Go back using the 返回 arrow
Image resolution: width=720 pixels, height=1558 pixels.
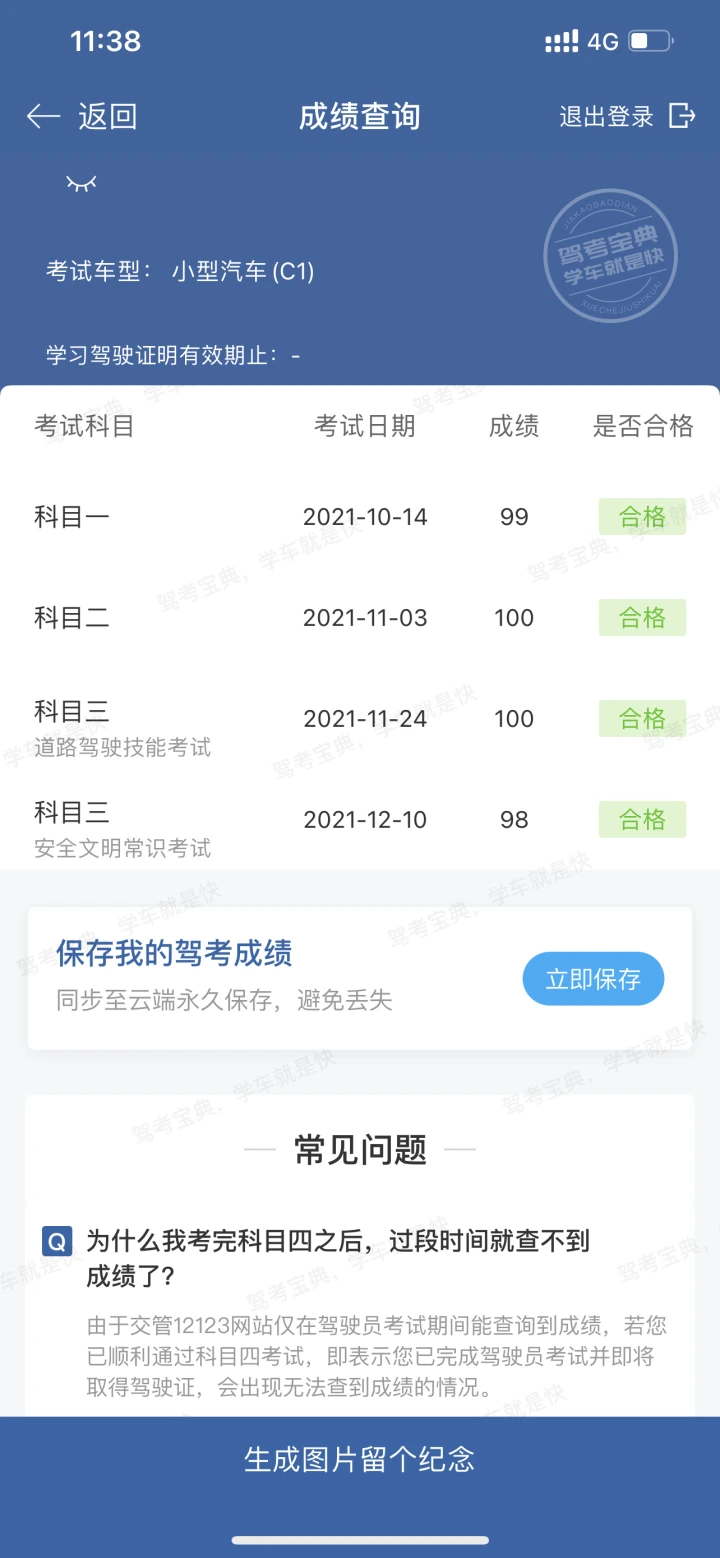coord(81,117)
